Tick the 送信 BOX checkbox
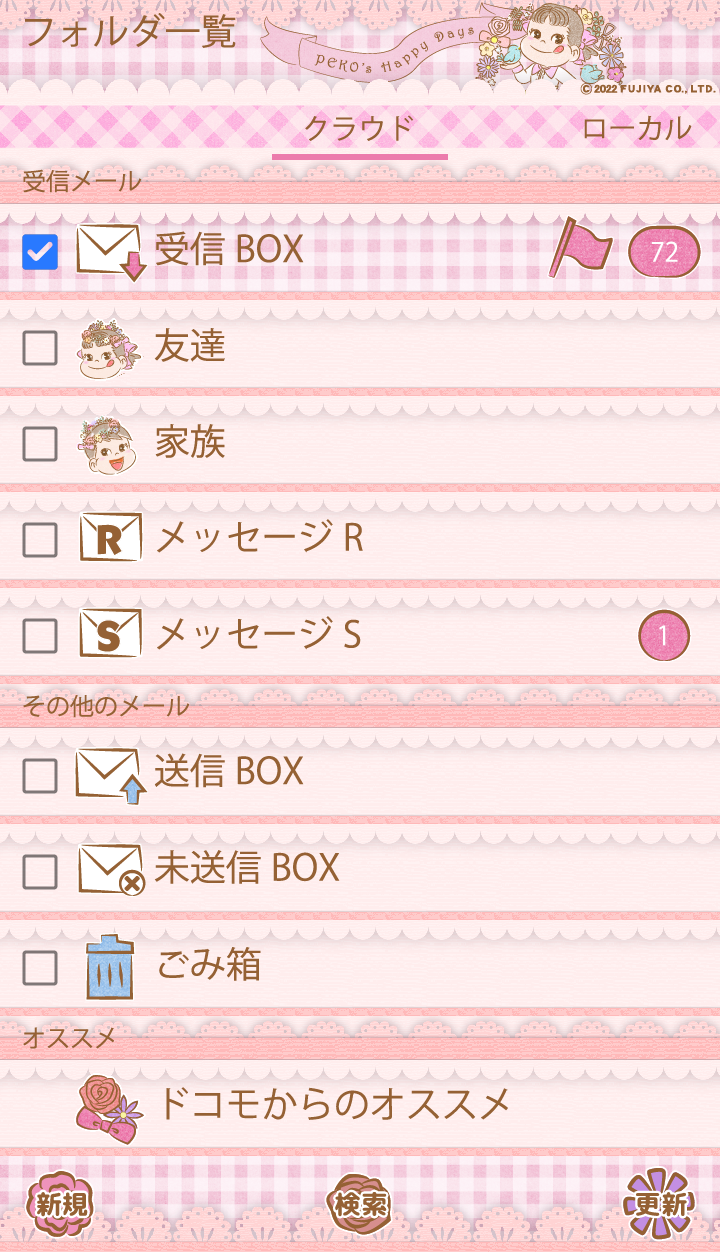This screenshot has height=1252, width=720. click(x=40, y=775)
